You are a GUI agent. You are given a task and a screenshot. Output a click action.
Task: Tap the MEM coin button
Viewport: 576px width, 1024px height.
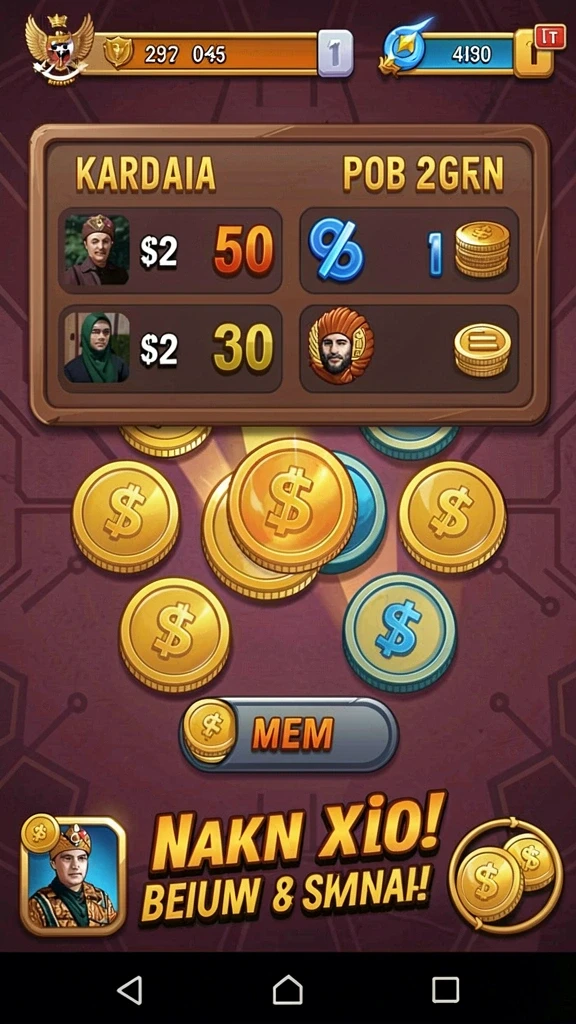[289, 735]
